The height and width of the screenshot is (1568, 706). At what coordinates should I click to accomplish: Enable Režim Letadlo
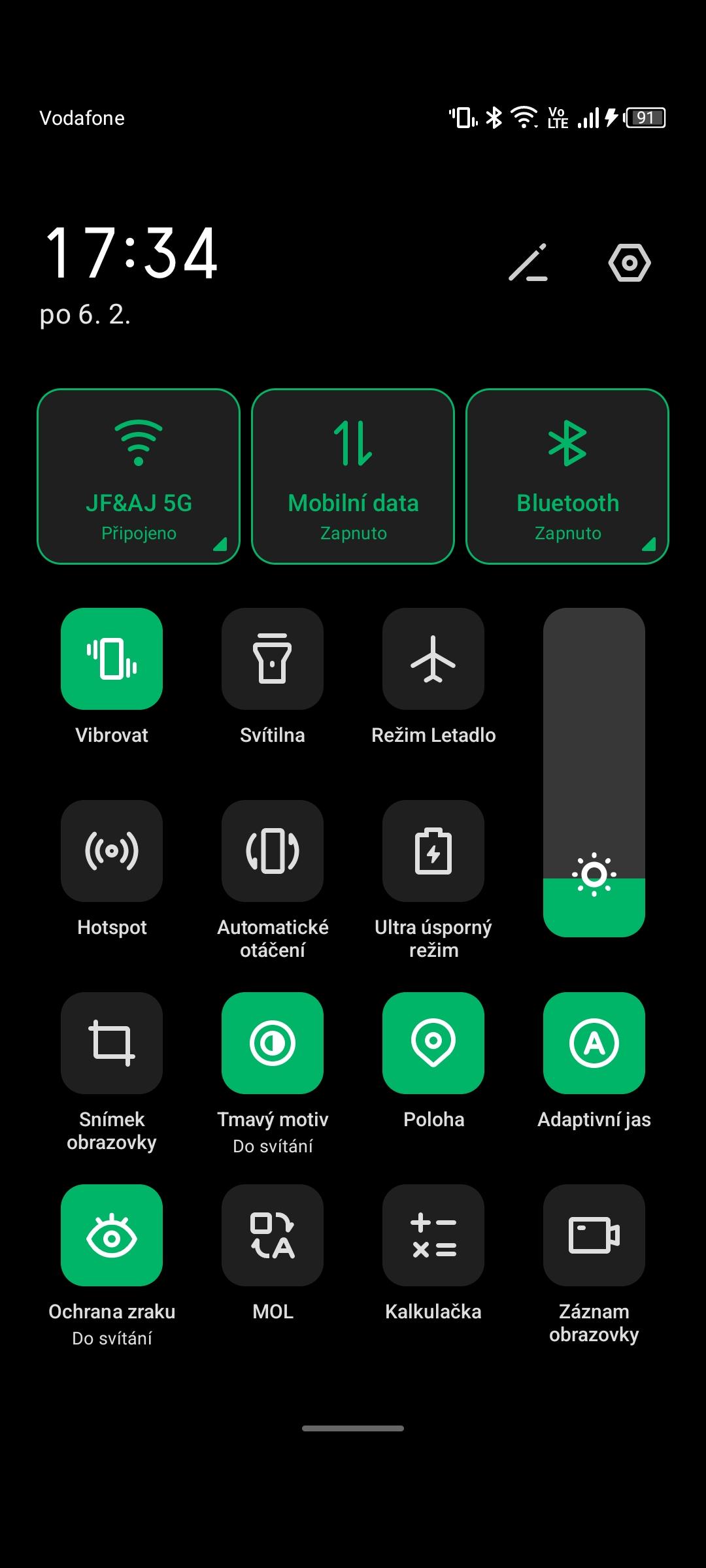click(433, 659)
